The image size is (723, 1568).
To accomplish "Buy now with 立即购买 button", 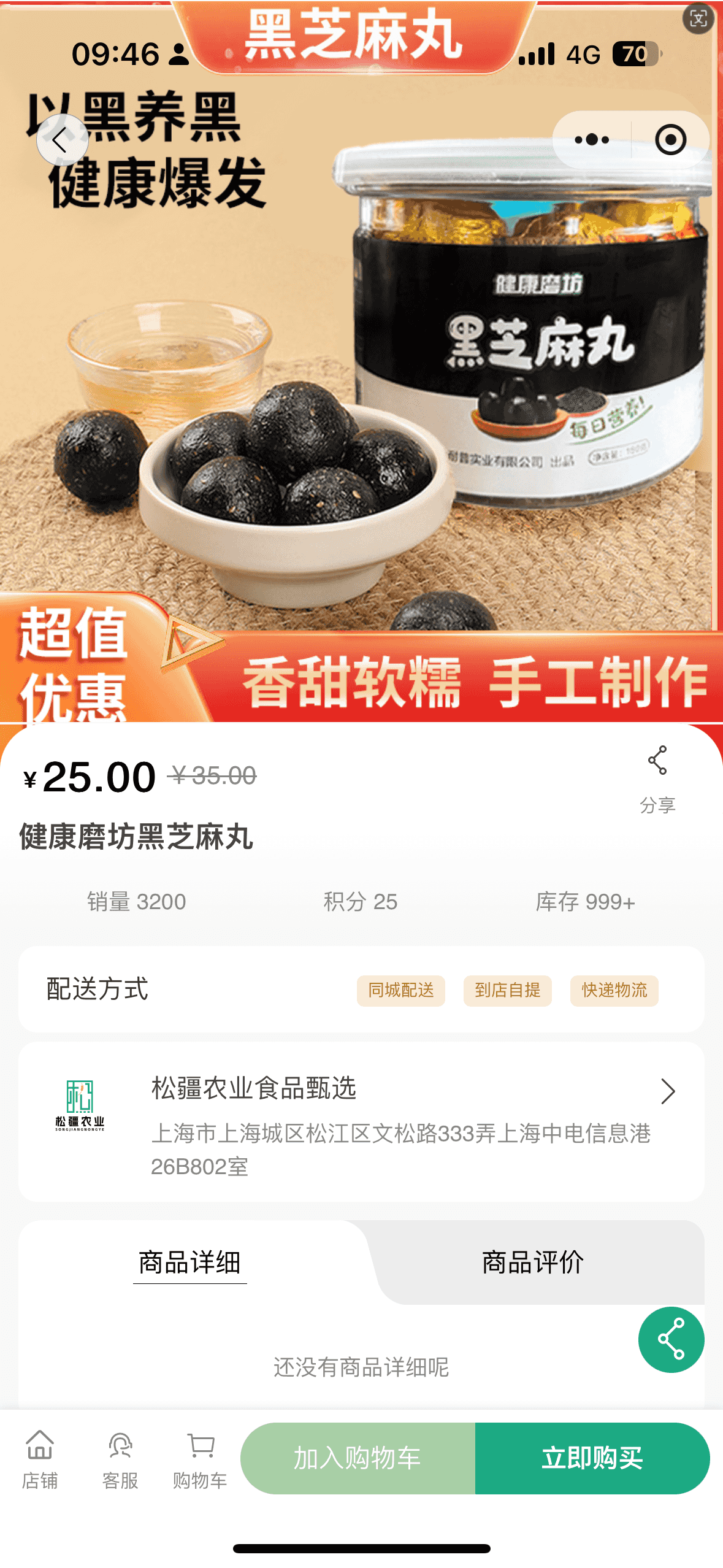I will [592, 1458].
